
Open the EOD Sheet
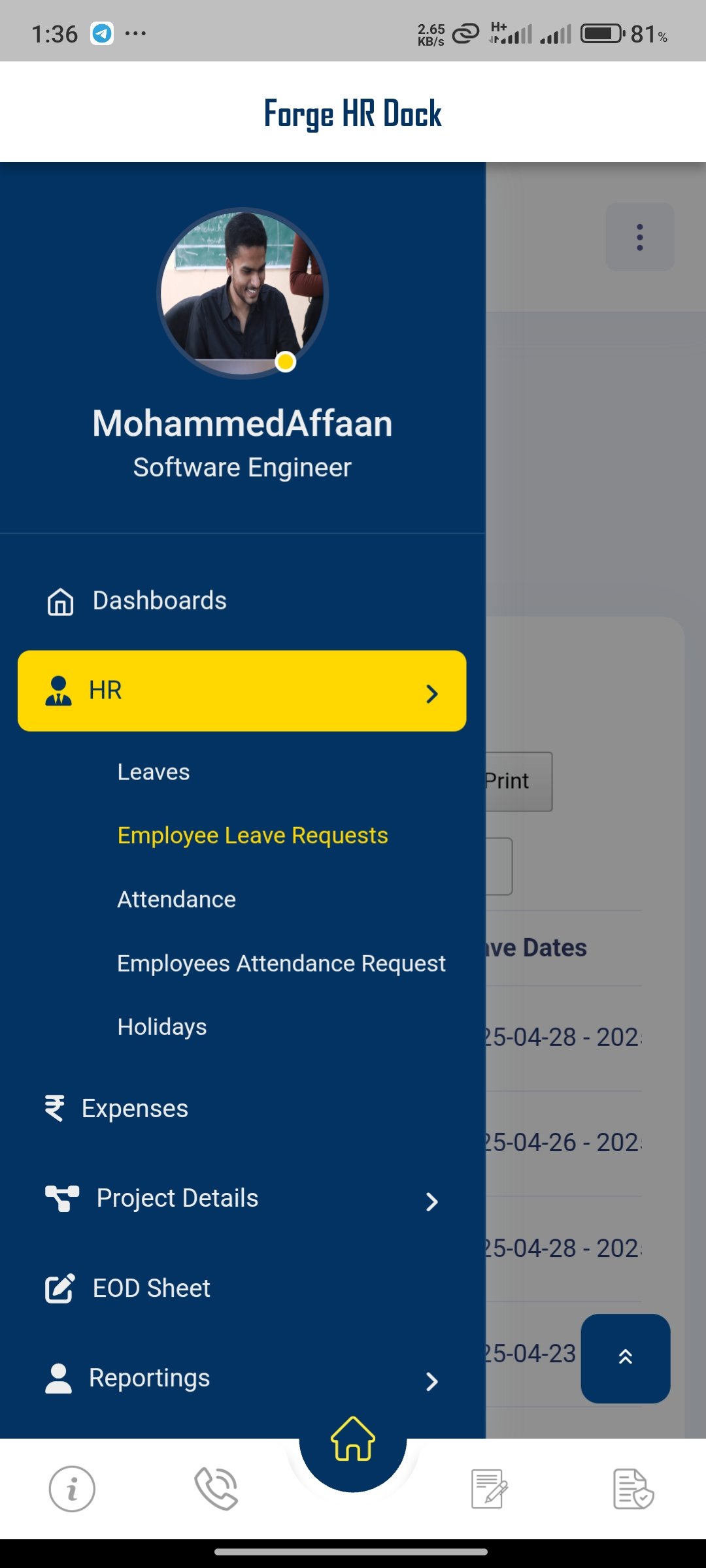(x=151, y=1288)
